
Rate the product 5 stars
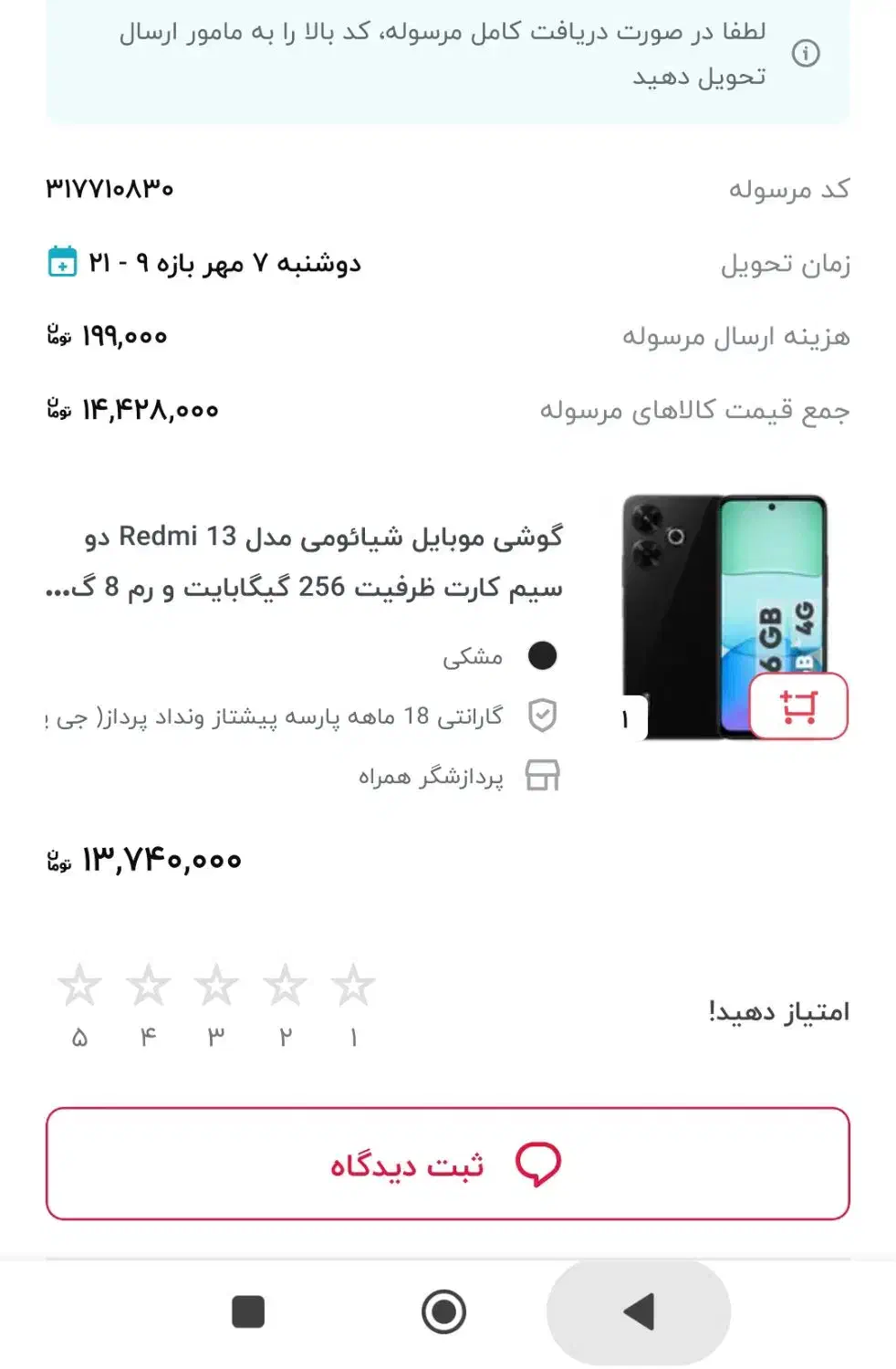click(81, 985)
